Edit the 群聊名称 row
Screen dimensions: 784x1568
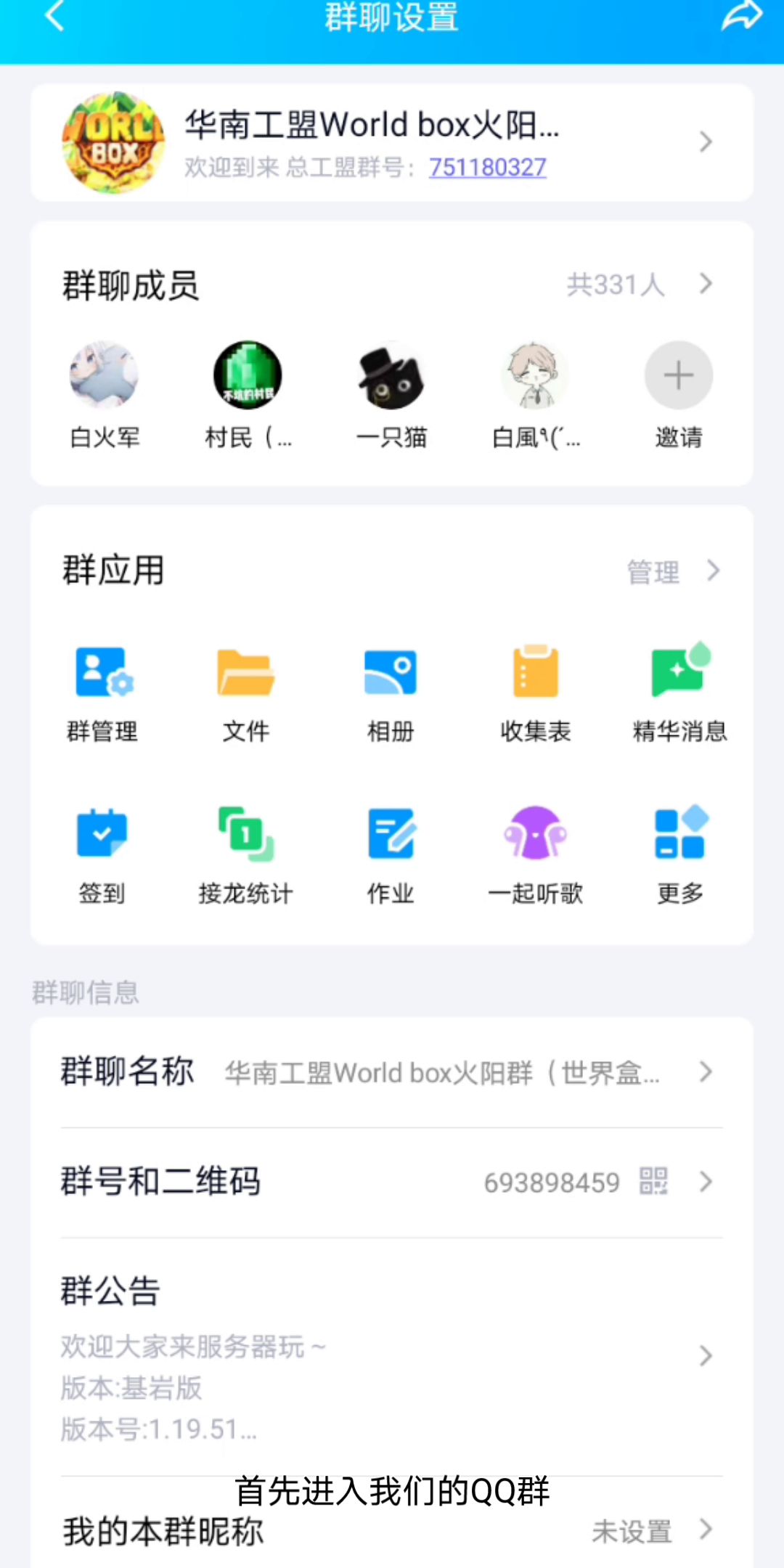point(391,1072)
